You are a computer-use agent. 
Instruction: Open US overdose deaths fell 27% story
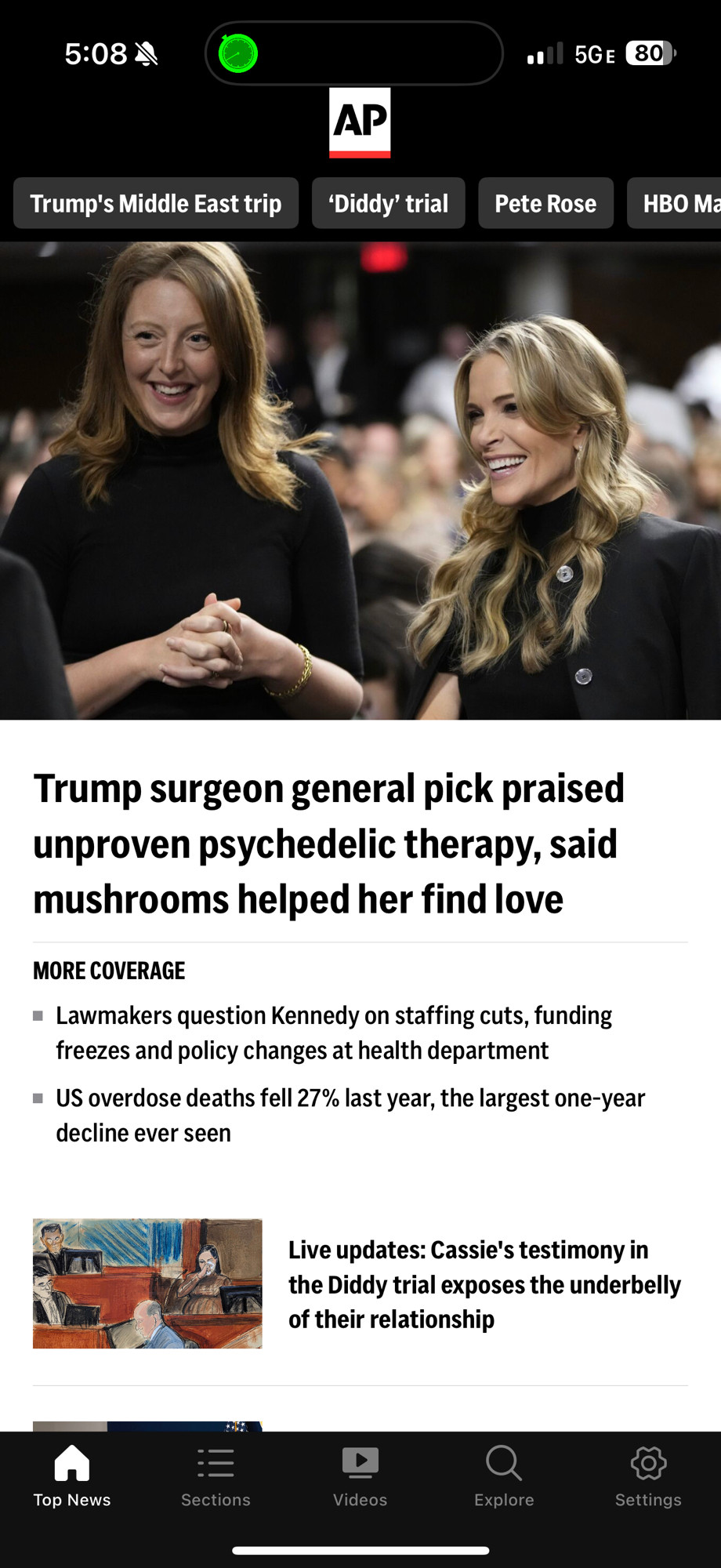(350, 1115)
